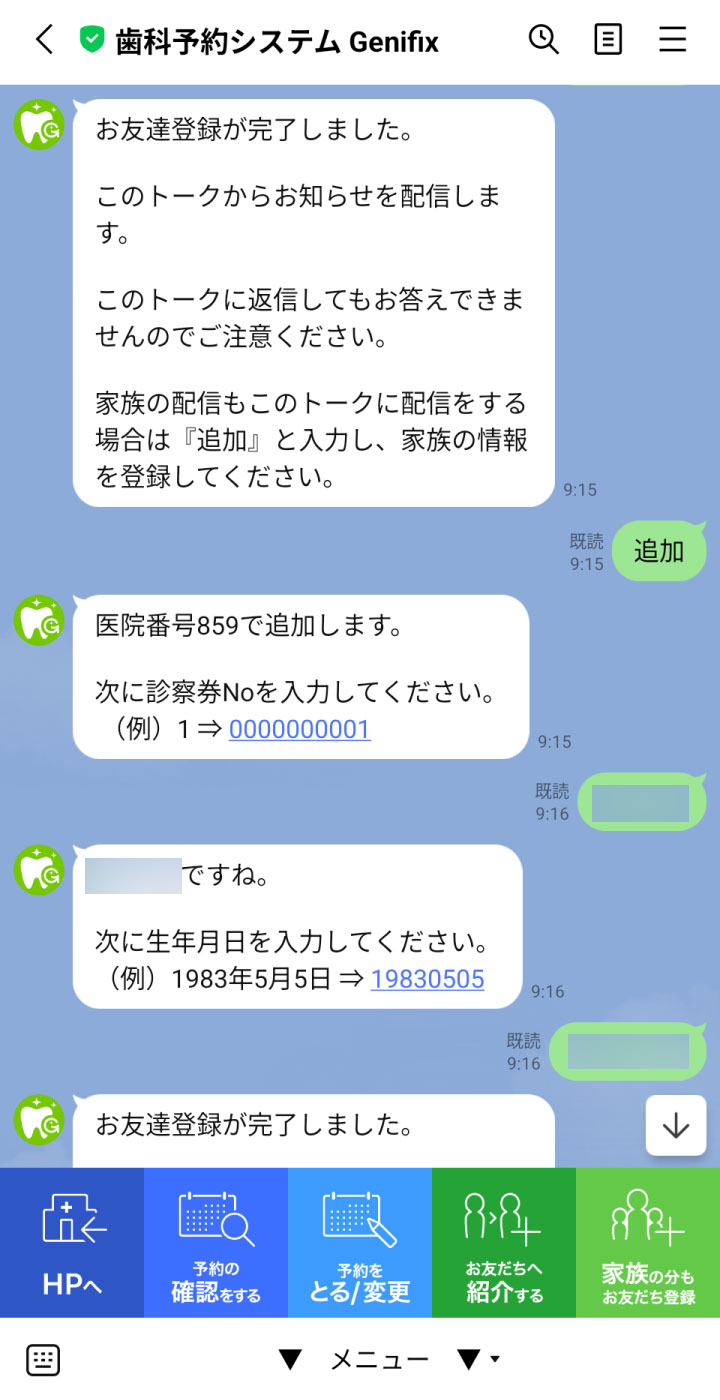This screenshot has height=1400, width=720.
Task: Open chat search with clock icon
Action: [543, 40]
